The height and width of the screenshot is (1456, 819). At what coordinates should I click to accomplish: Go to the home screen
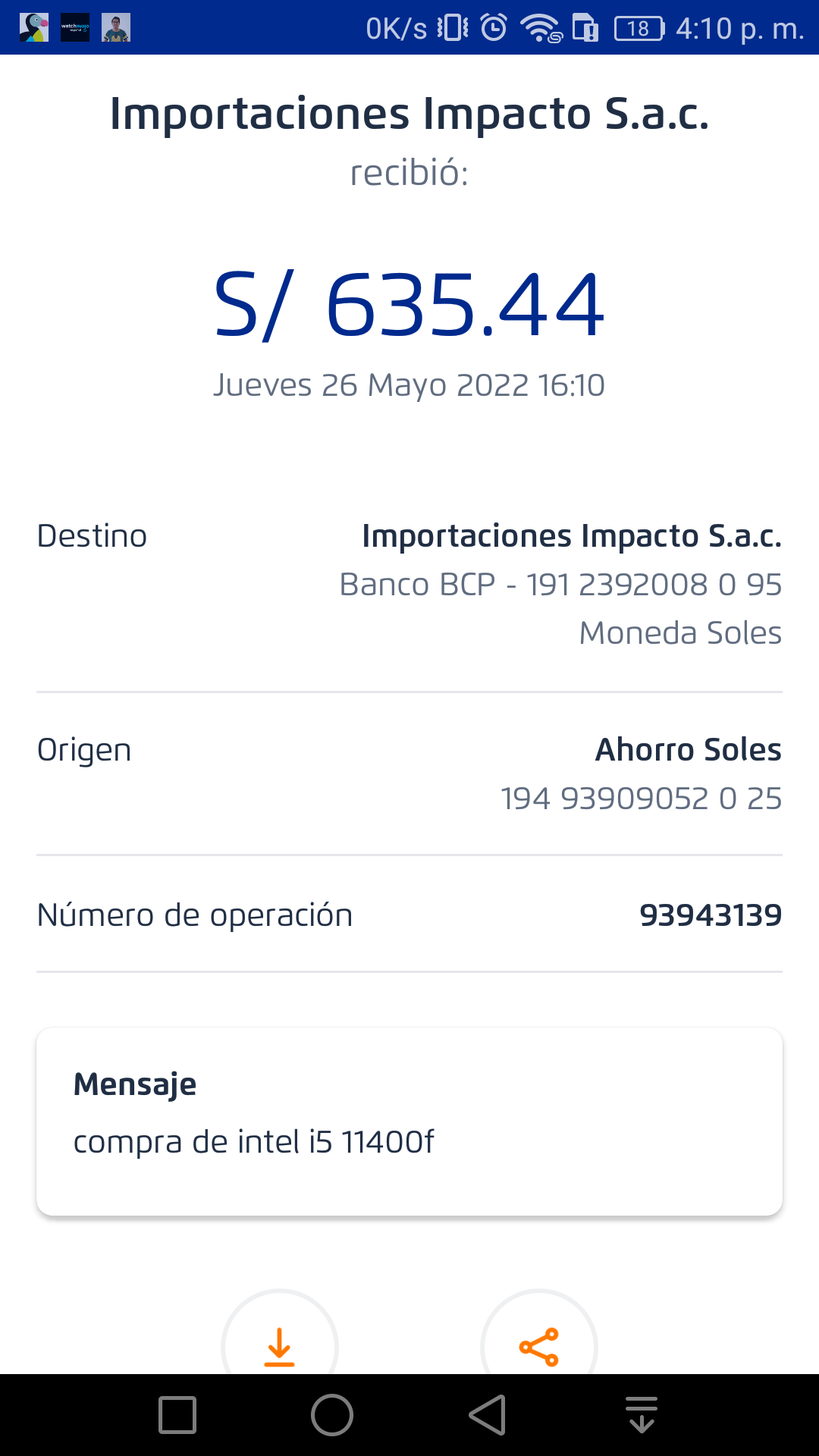pos(332,1415)
